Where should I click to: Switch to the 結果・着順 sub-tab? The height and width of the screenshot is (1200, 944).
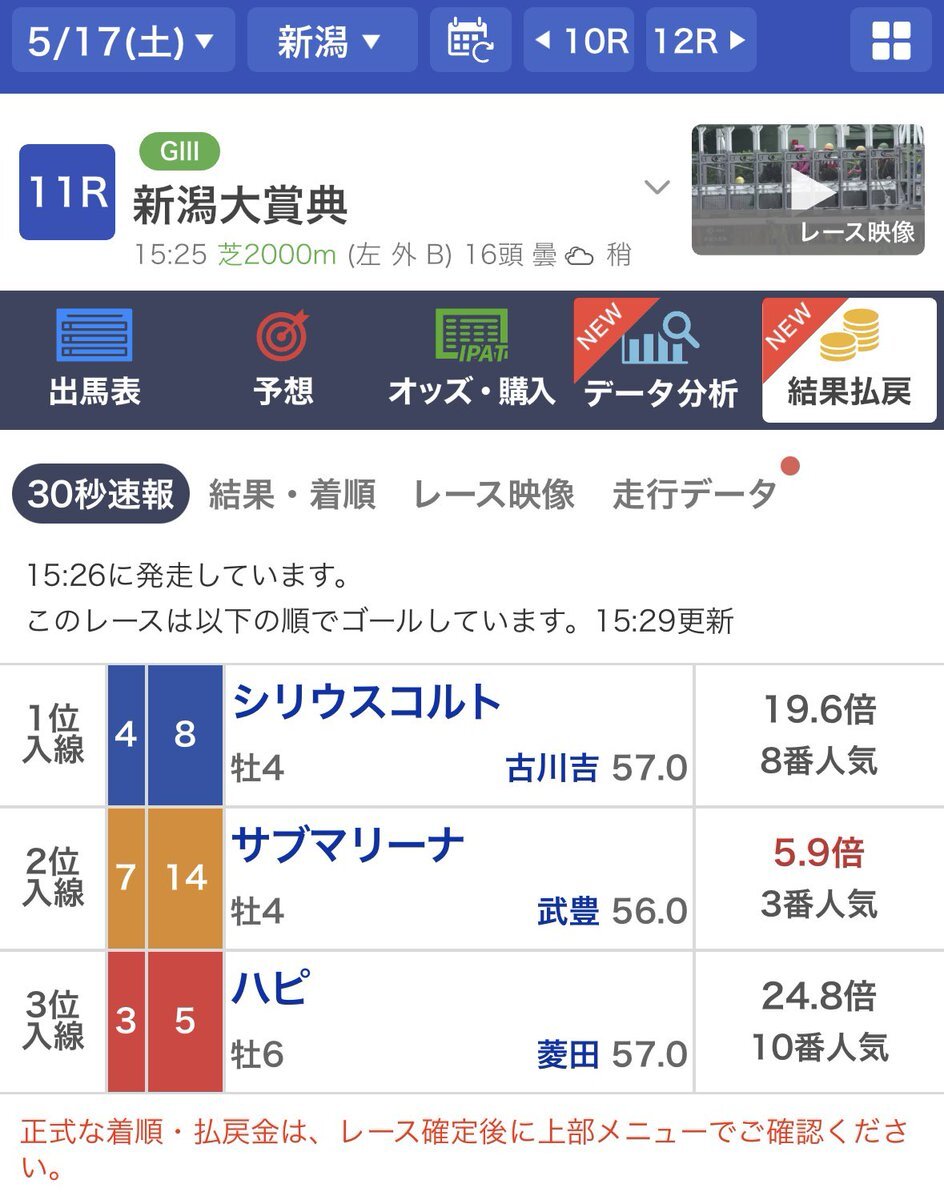pos(292,495)
